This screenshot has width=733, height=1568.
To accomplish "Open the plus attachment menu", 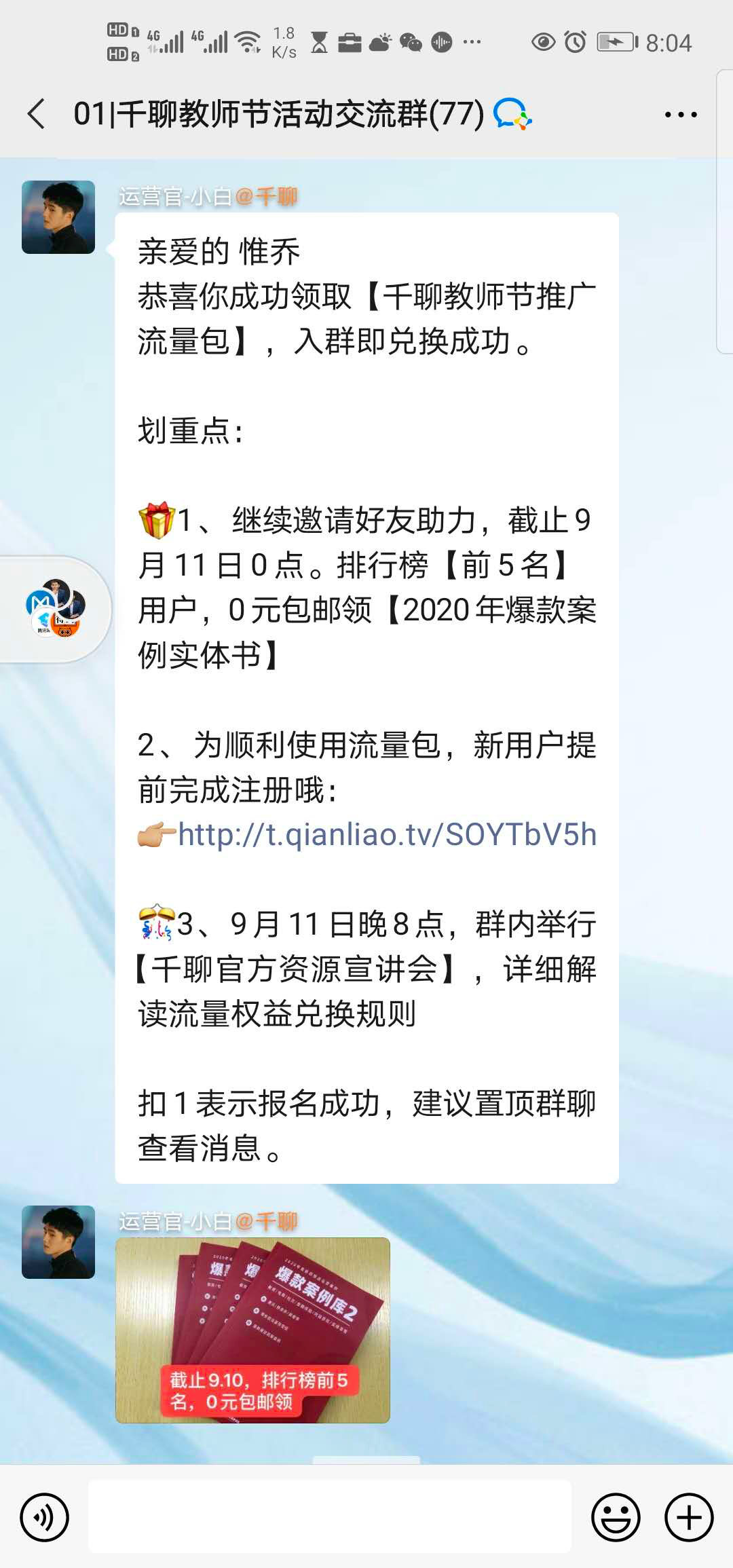I will click(688, 1517).
